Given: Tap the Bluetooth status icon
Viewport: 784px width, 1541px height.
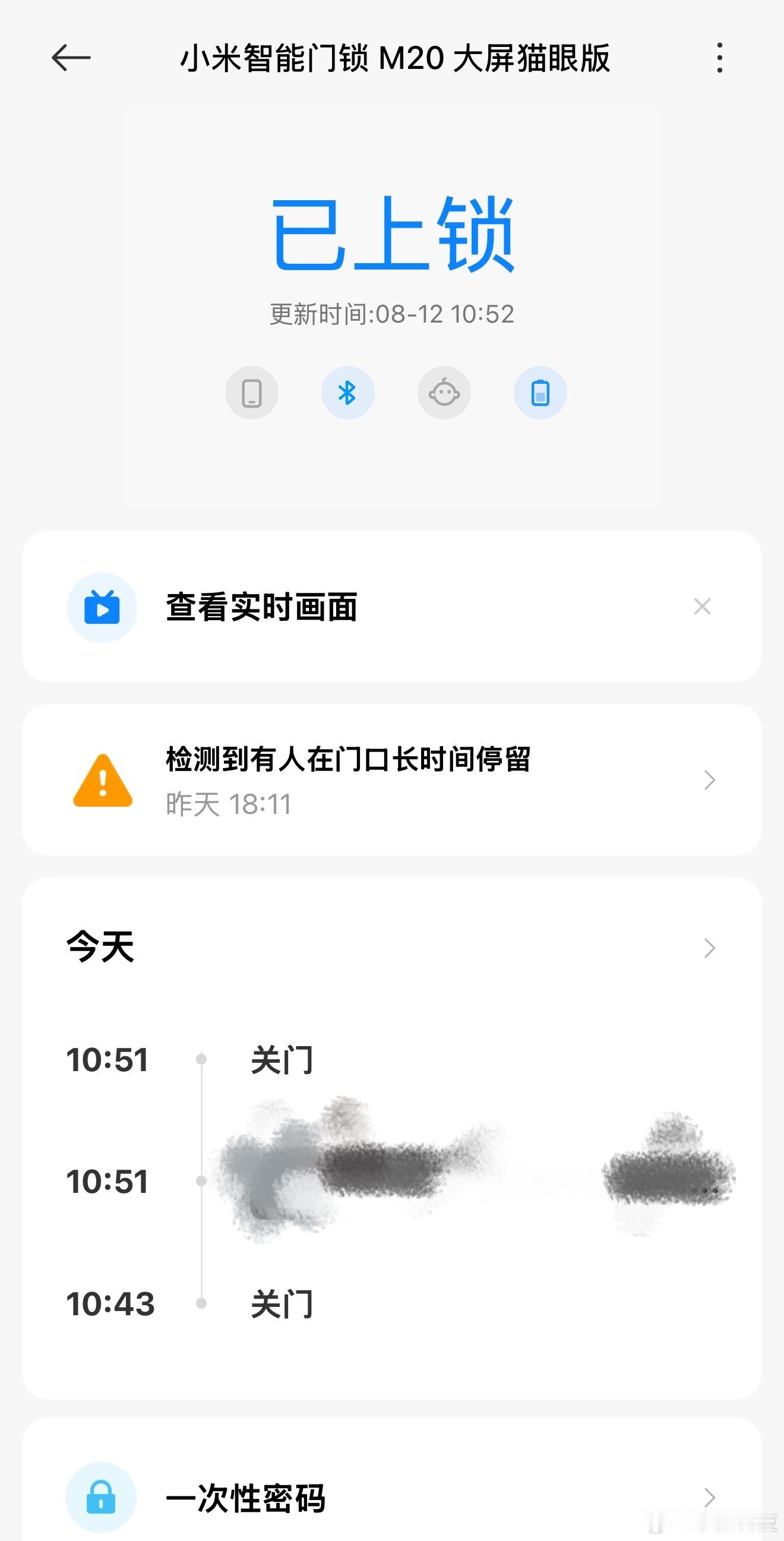Looking at the screenshot, I should coord(348,393).
